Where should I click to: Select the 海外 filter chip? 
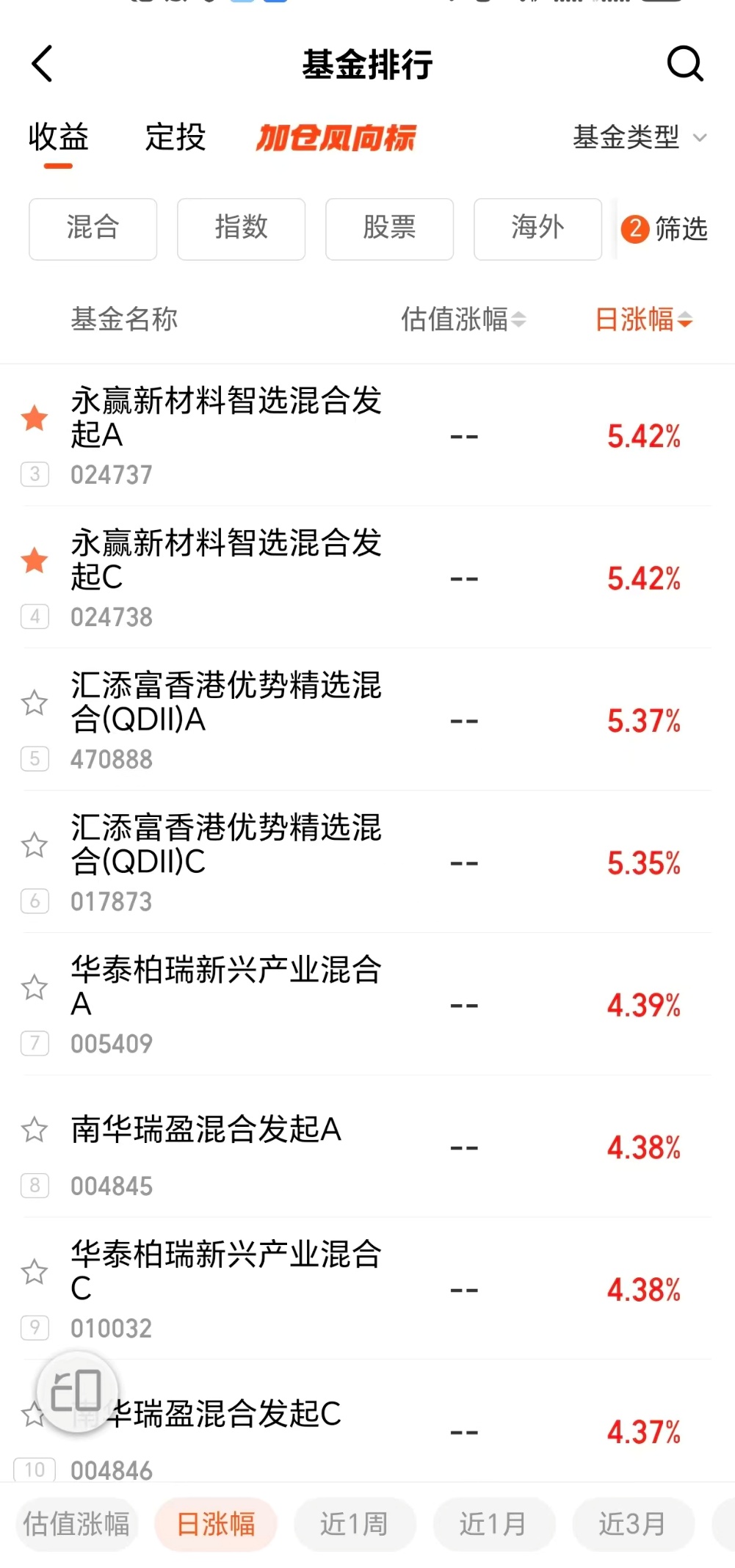(537, 228)
